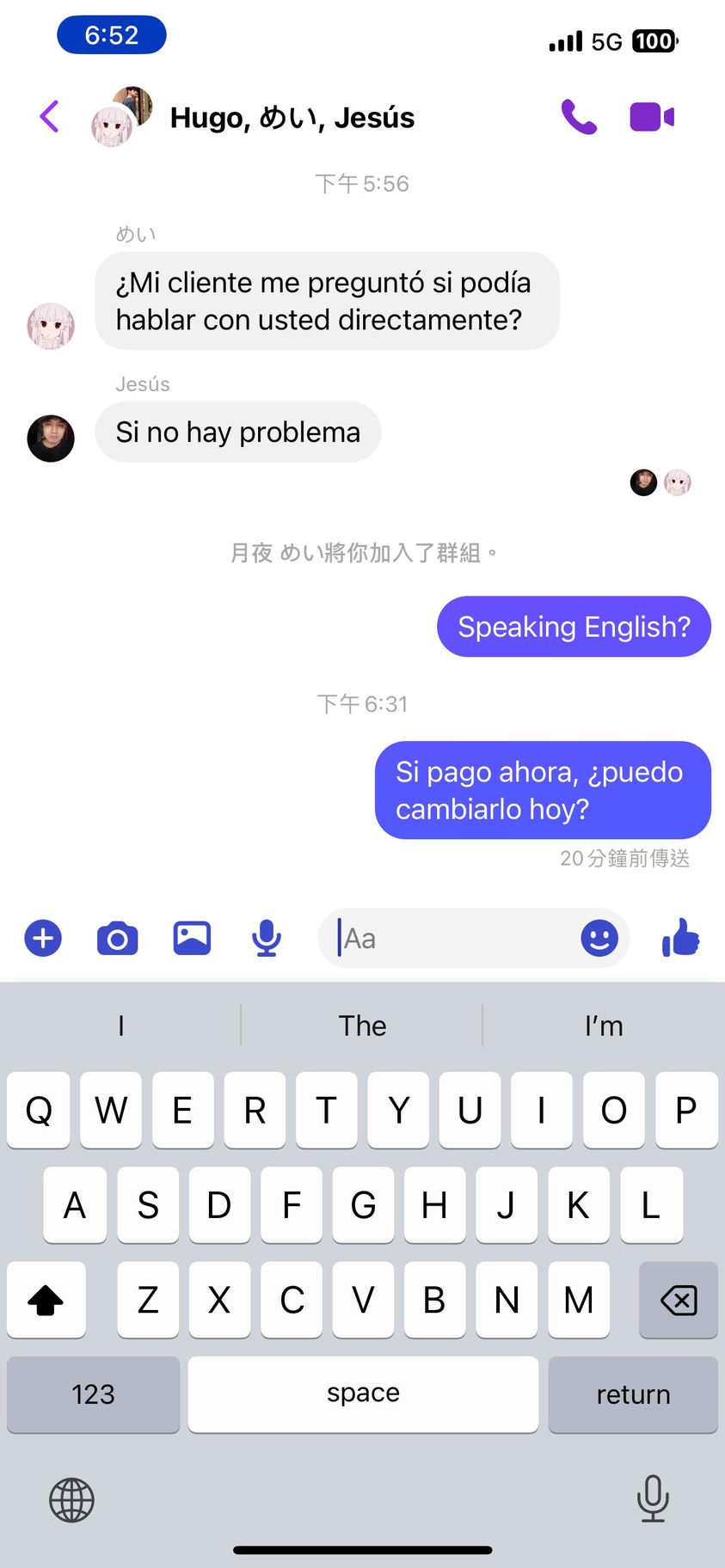Start a video call with the group
This screenshot has width=725, height=1568.
[x=652, y=117]
